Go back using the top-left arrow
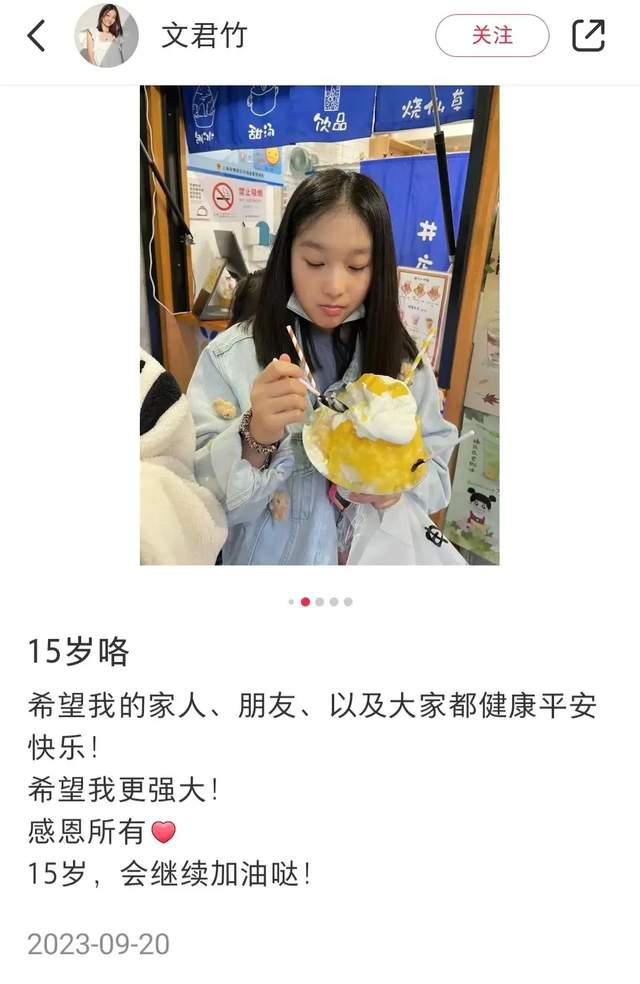Image resolution: width=640 pixels, height=984 pixels. 36,36
